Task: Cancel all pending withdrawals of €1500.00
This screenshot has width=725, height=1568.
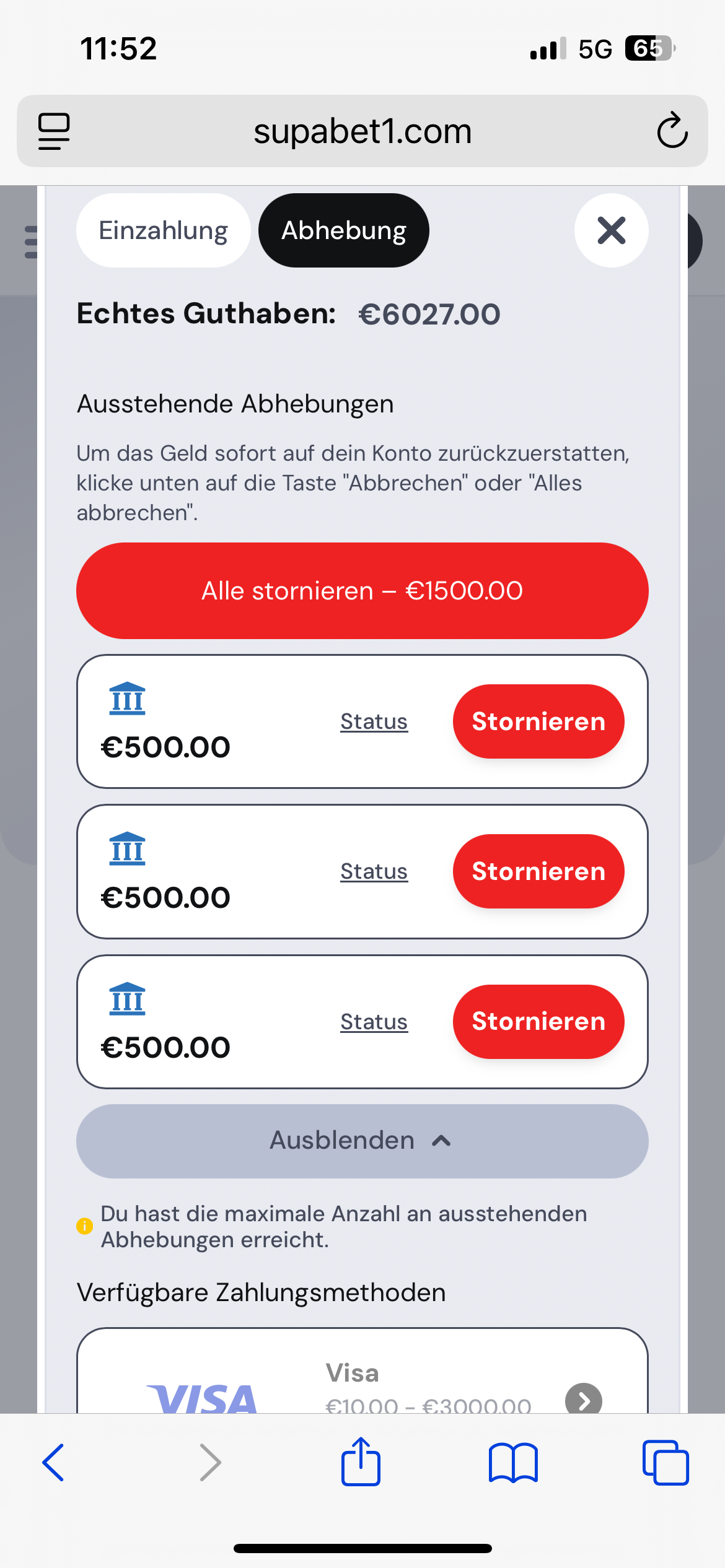Action: click(x=362, y=591)
